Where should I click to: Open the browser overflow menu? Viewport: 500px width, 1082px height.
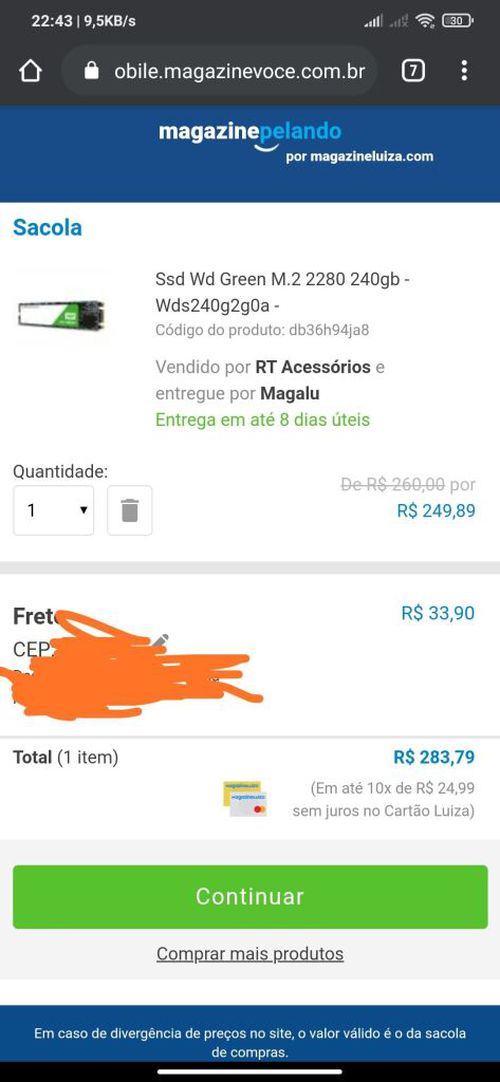coord(464,70)
